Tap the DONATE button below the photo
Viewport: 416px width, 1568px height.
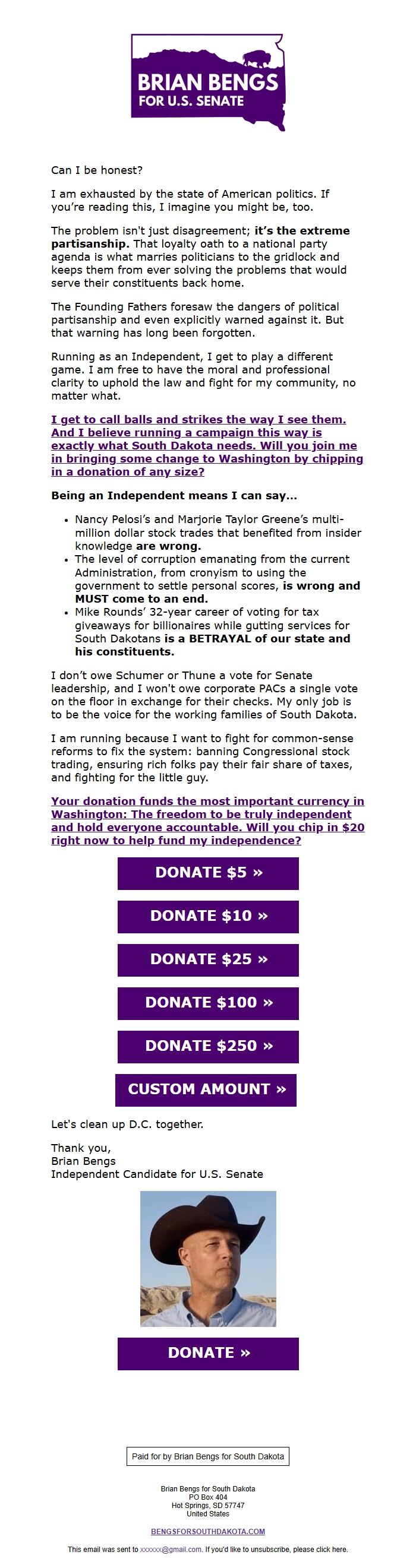click(x=207, y=1353)
